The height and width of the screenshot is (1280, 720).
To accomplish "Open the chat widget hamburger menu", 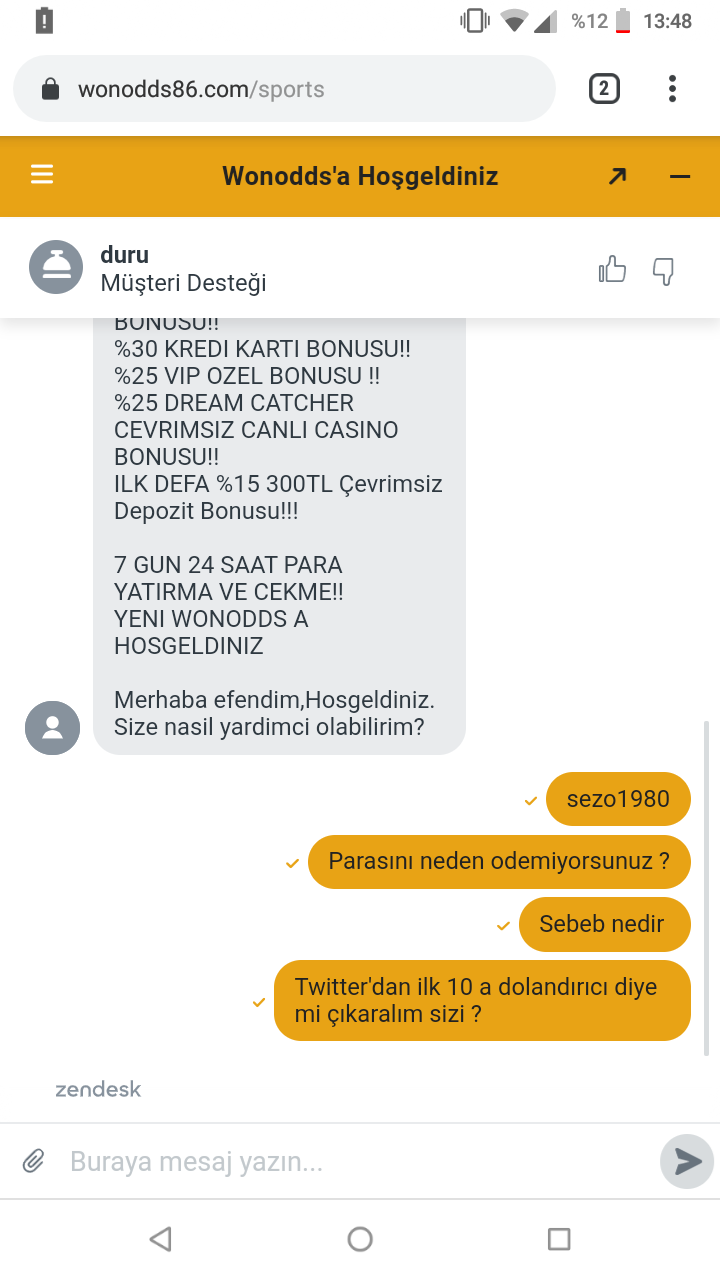I will tap(42, 176).
